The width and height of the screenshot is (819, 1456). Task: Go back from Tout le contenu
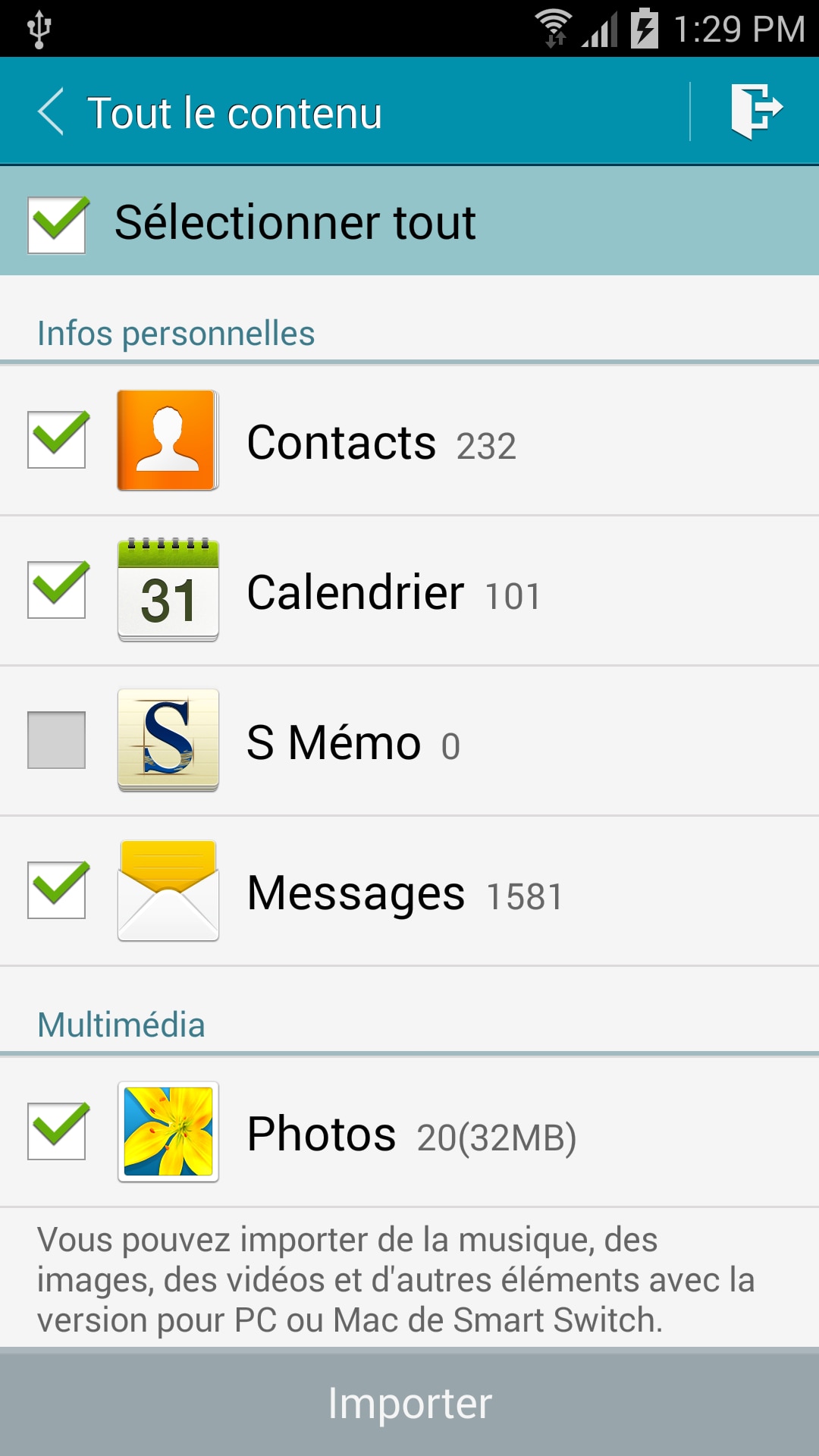tap(52, 112)
